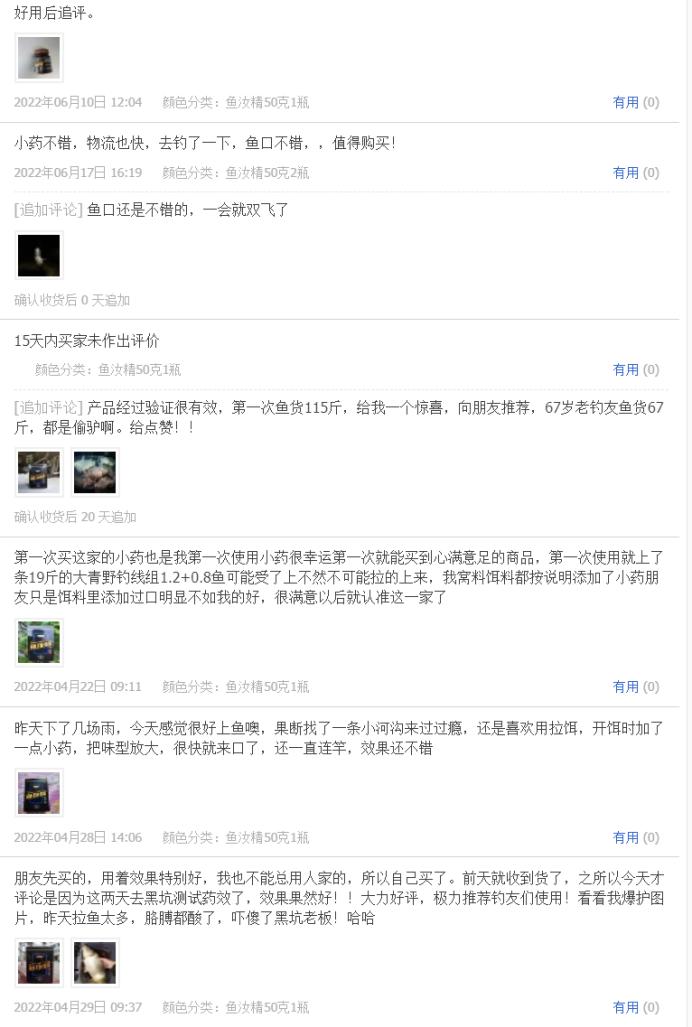692x1027 pixels.
Task: View the photo in the April 28 review
Action: [39, 793]
